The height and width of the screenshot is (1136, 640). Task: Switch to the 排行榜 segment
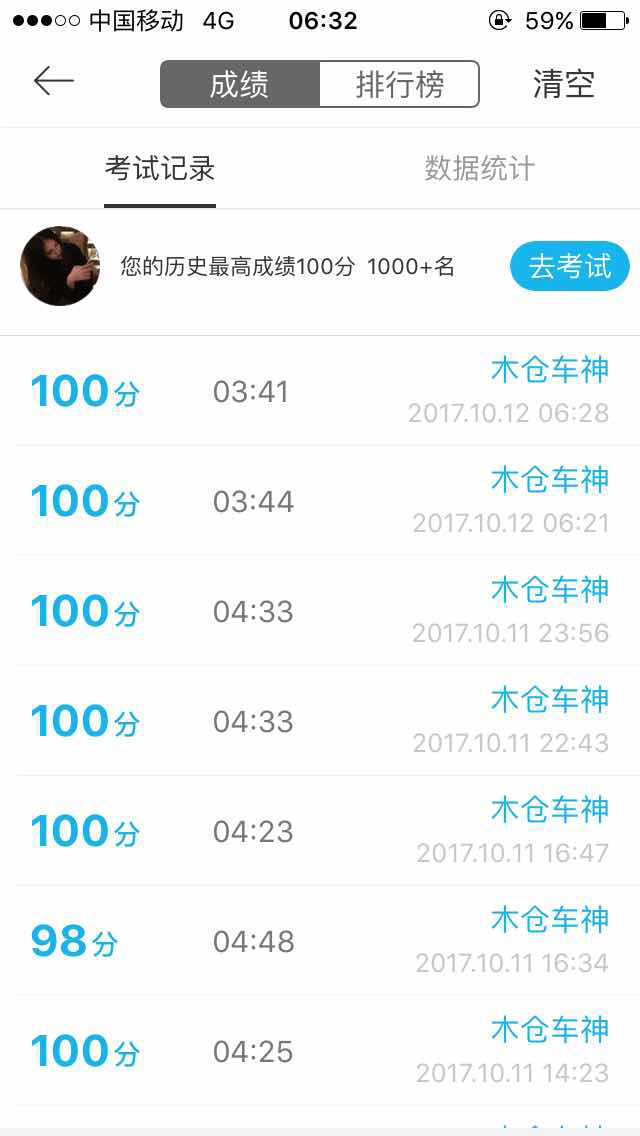[x=399, y=84]
